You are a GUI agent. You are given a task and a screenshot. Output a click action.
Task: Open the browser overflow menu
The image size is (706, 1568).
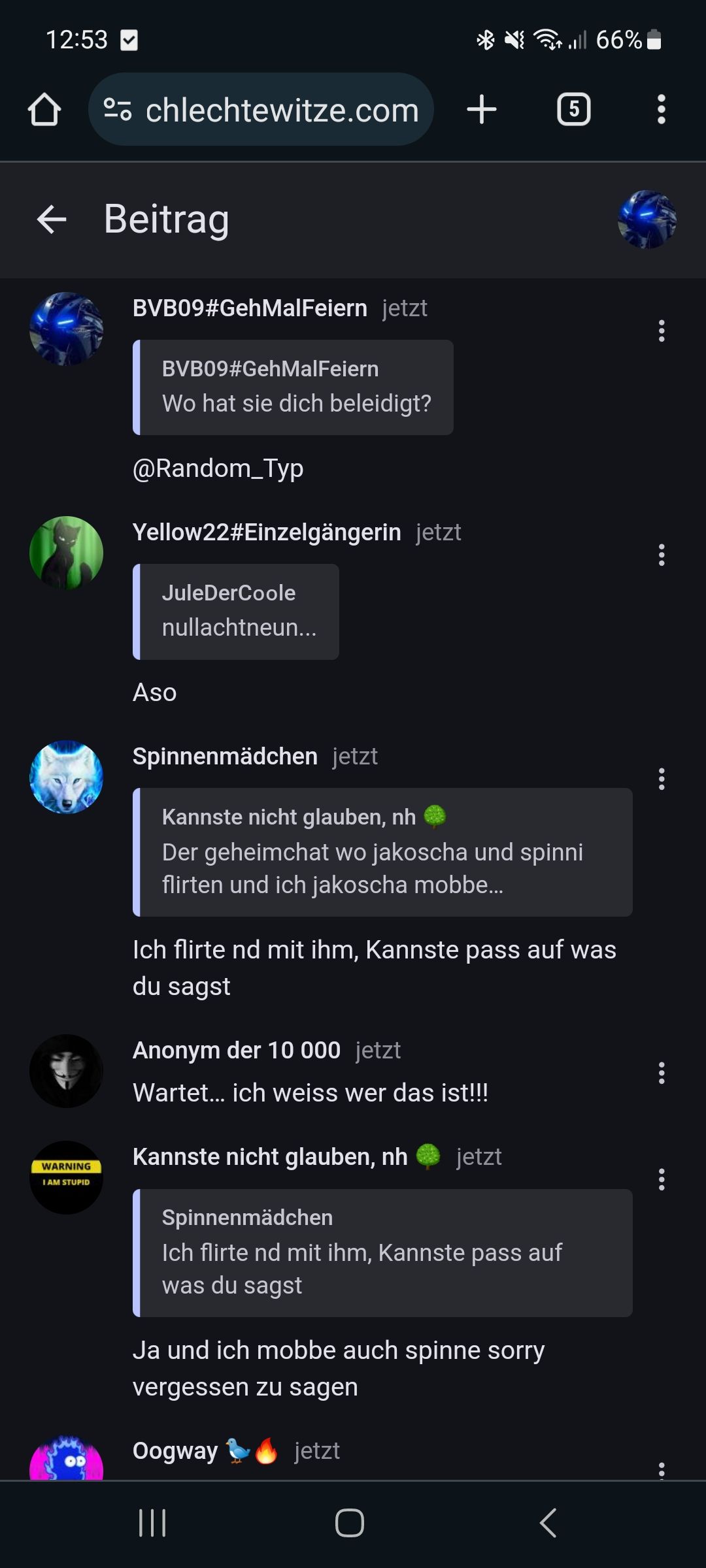(x=661, y=110)
